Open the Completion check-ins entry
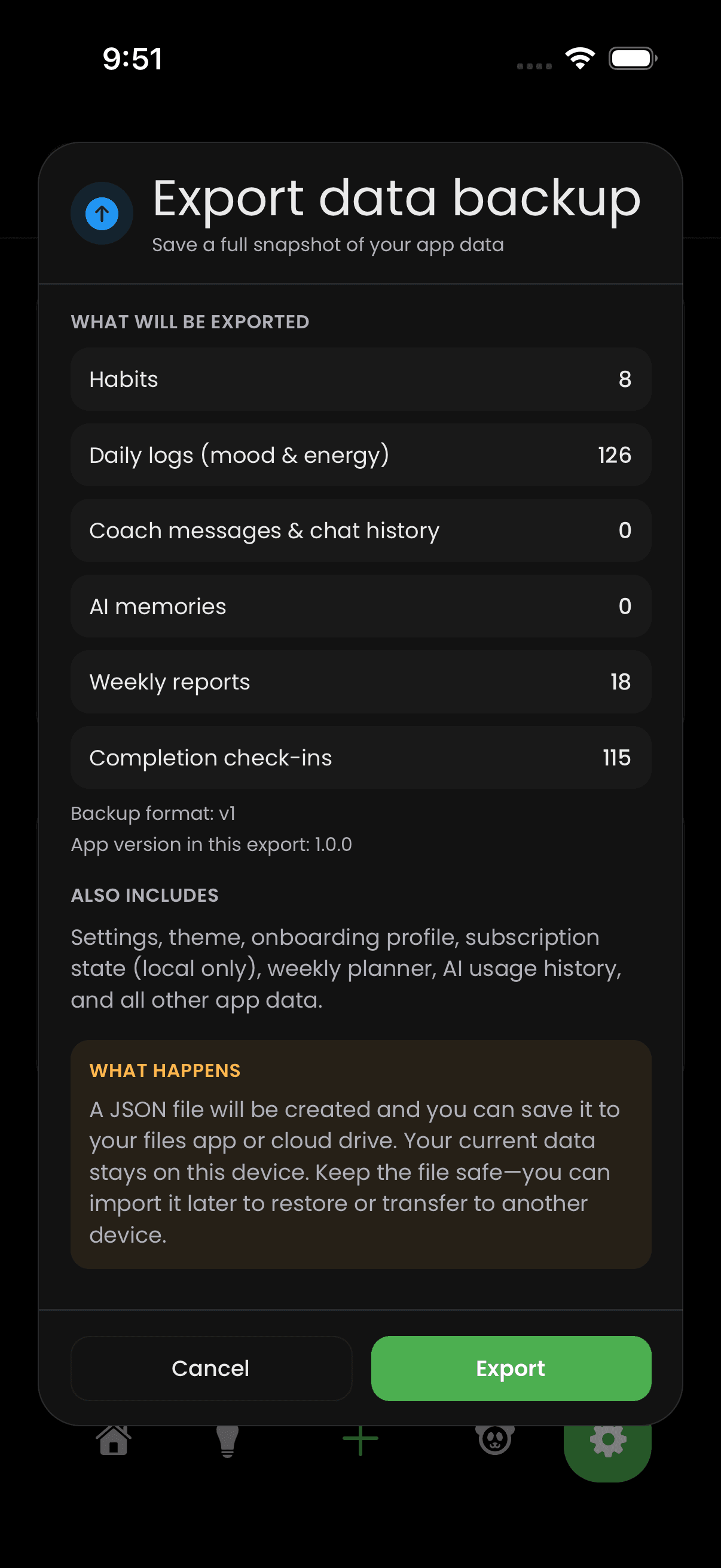The height and width of the screenshot is (1568, 721). (x=360, y=758)
